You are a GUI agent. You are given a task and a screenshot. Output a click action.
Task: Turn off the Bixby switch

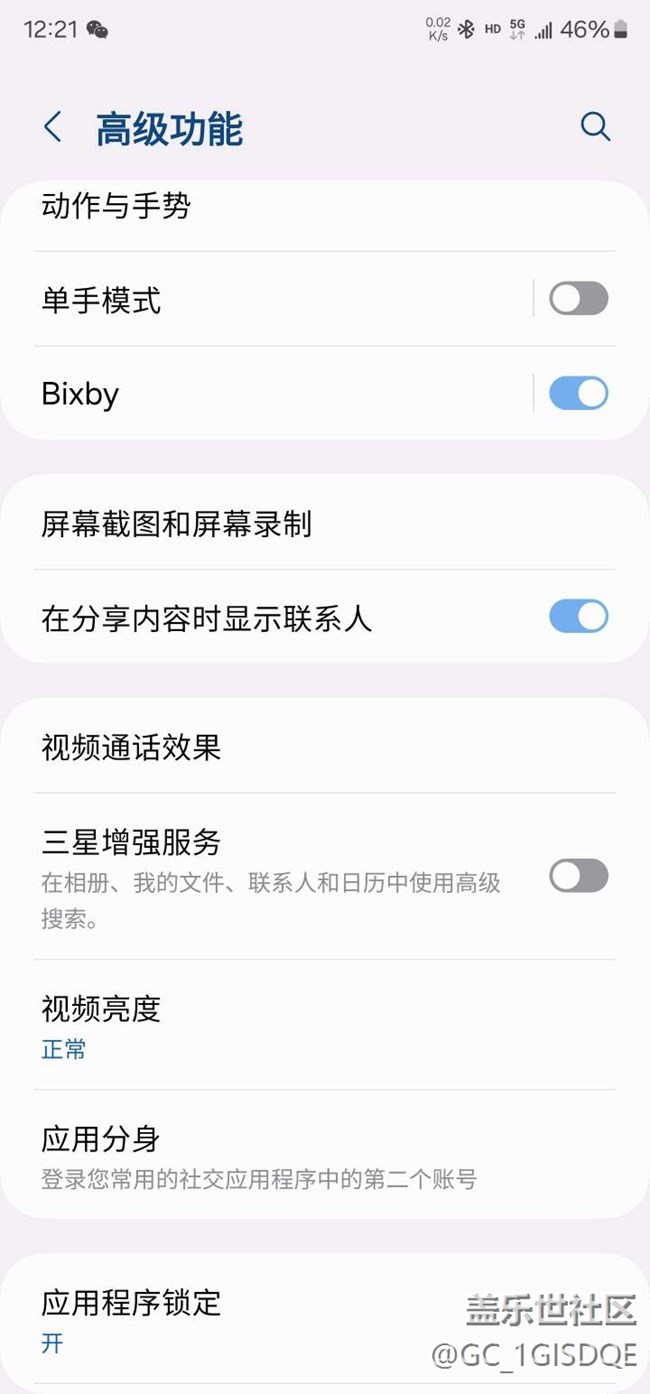pos(578,393)
